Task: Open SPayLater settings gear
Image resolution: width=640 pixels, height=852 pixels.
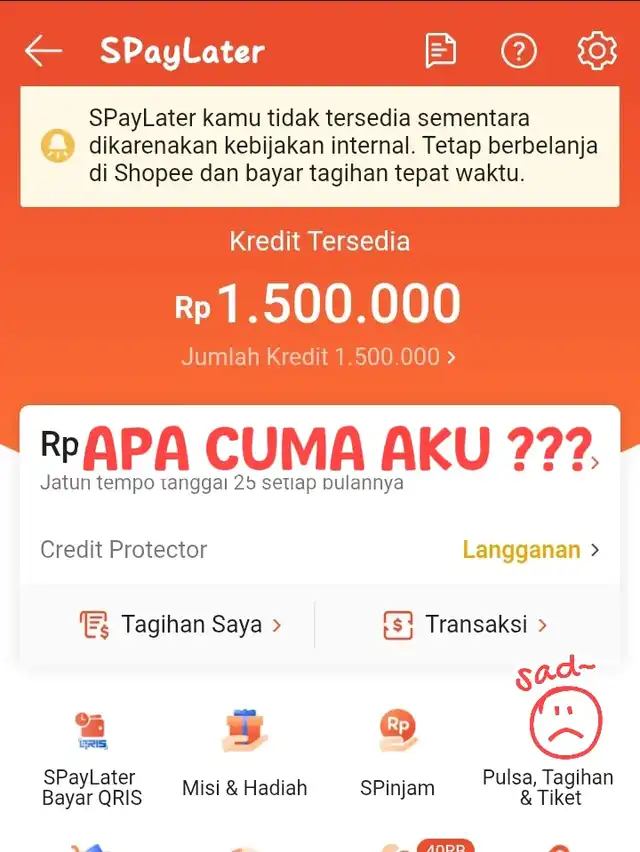Action: [x=597, y=51]
